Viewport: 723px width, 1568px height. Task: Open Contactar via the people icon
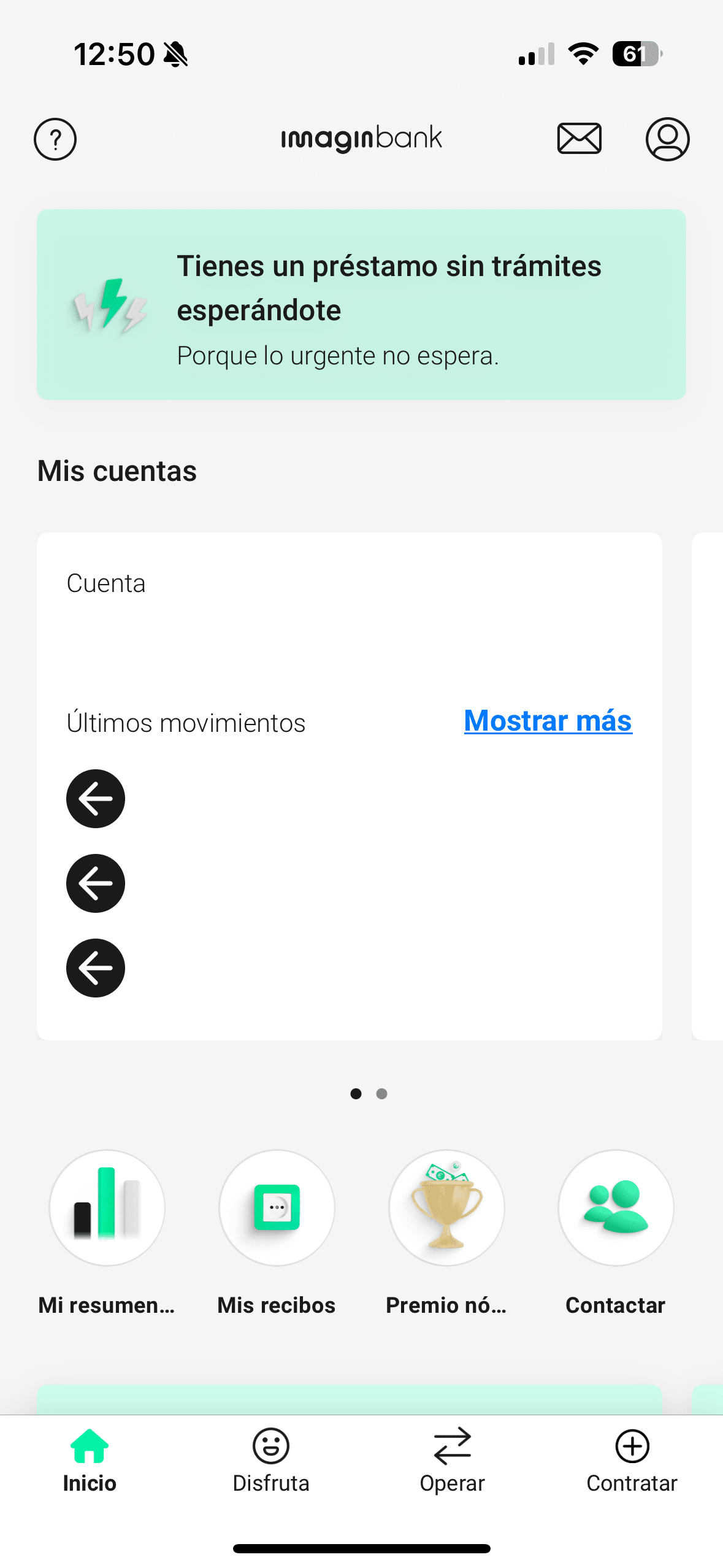[x=616, y=1207]
